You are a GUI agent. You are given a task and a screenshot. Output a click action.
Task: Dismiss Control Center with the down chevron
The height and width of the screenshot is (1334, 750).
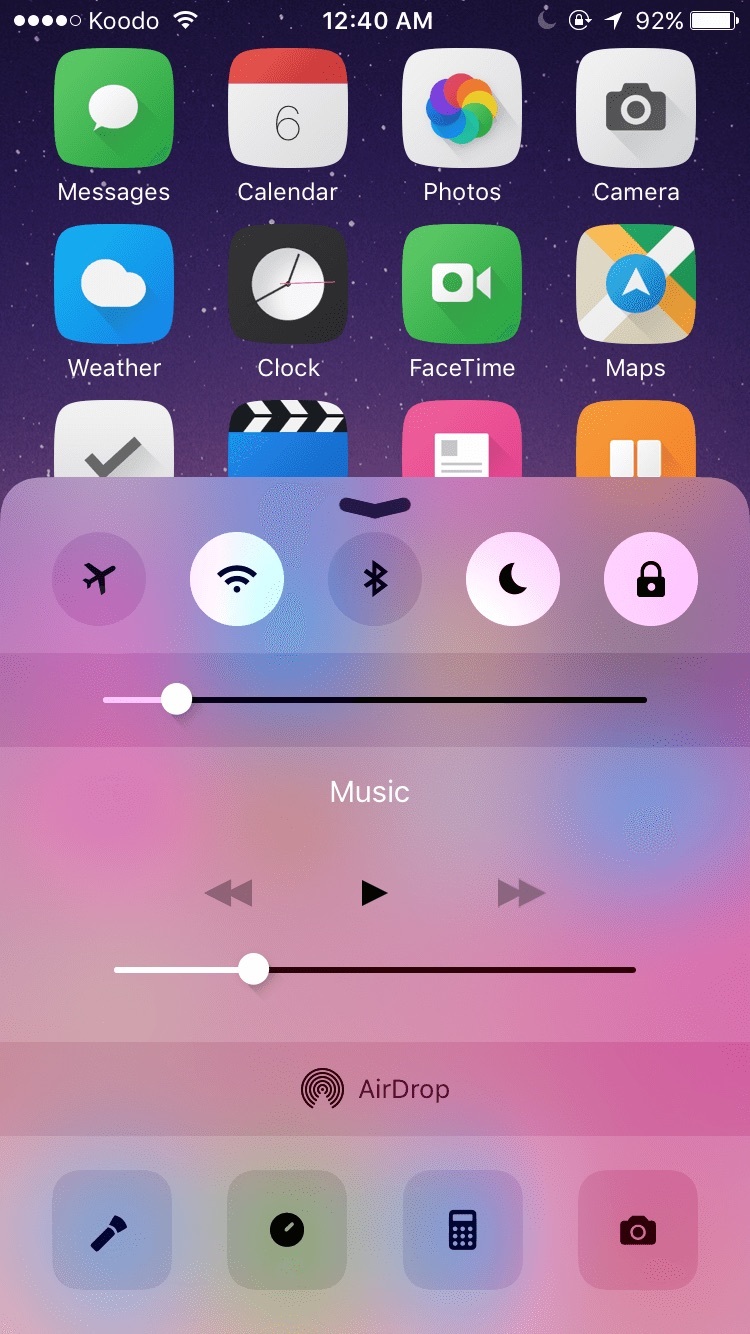pos(375,507)
